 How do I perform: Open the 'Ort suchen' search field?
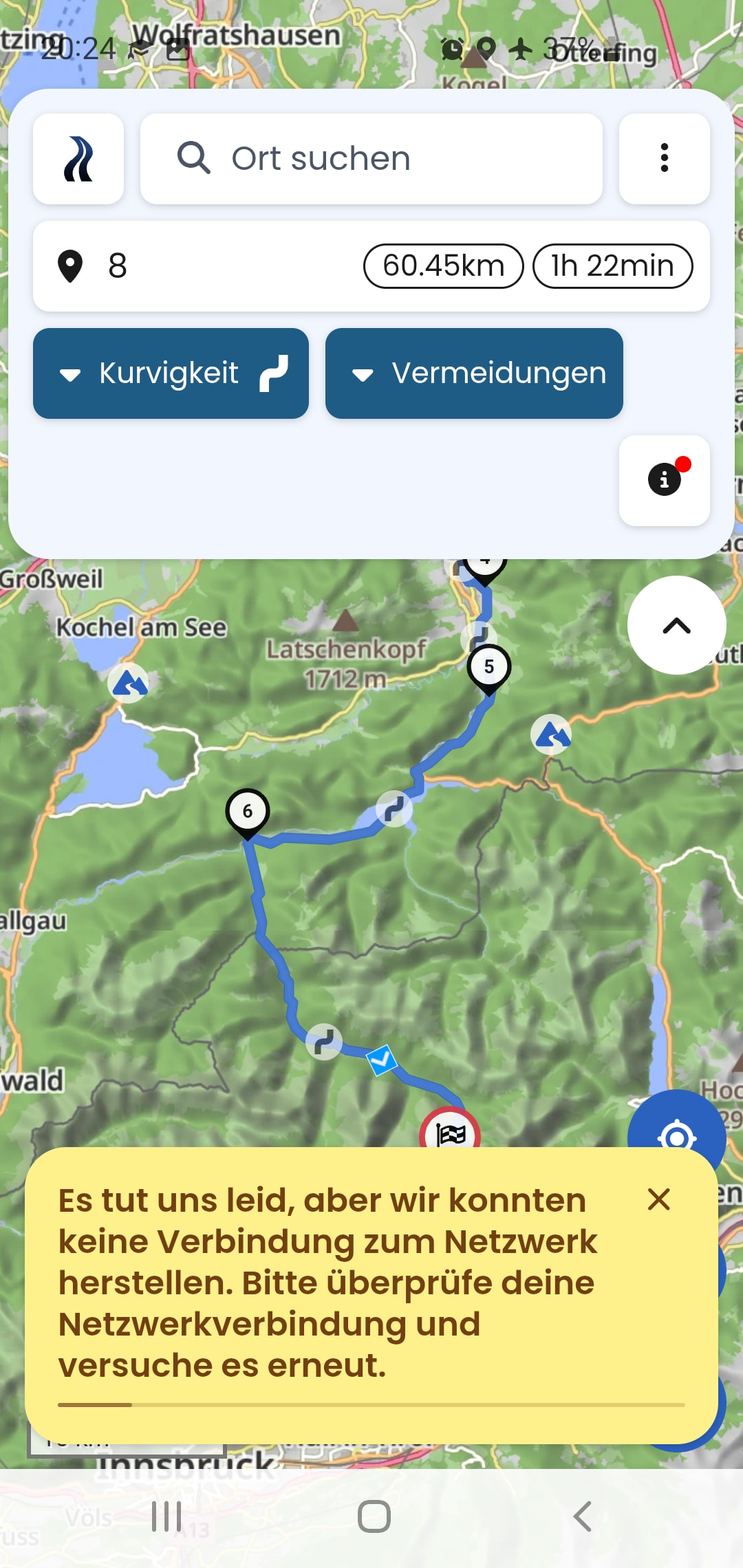[x=371, y=159]
